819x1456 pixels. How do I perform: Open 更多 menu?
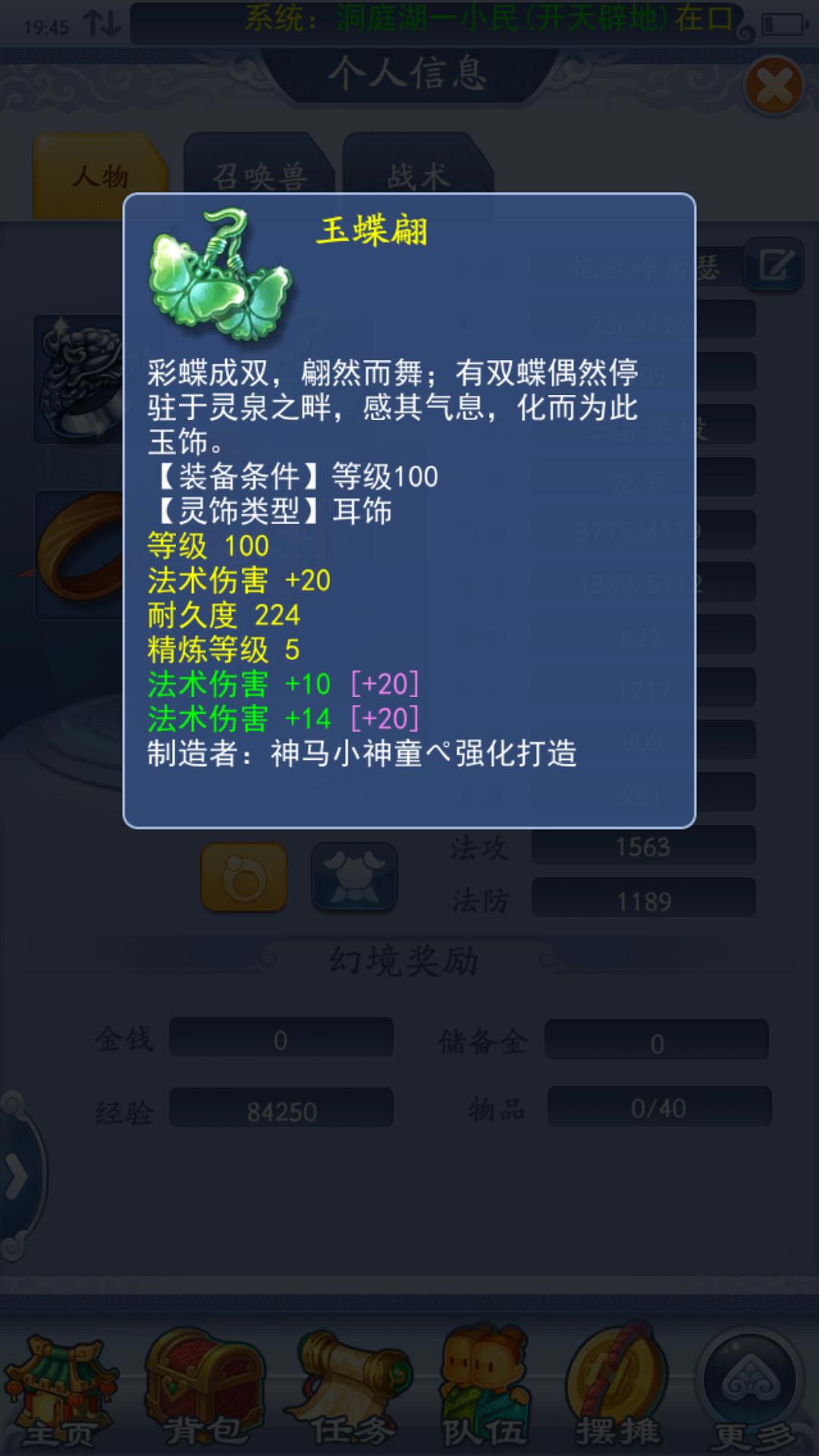click(x=751, y=1392)
